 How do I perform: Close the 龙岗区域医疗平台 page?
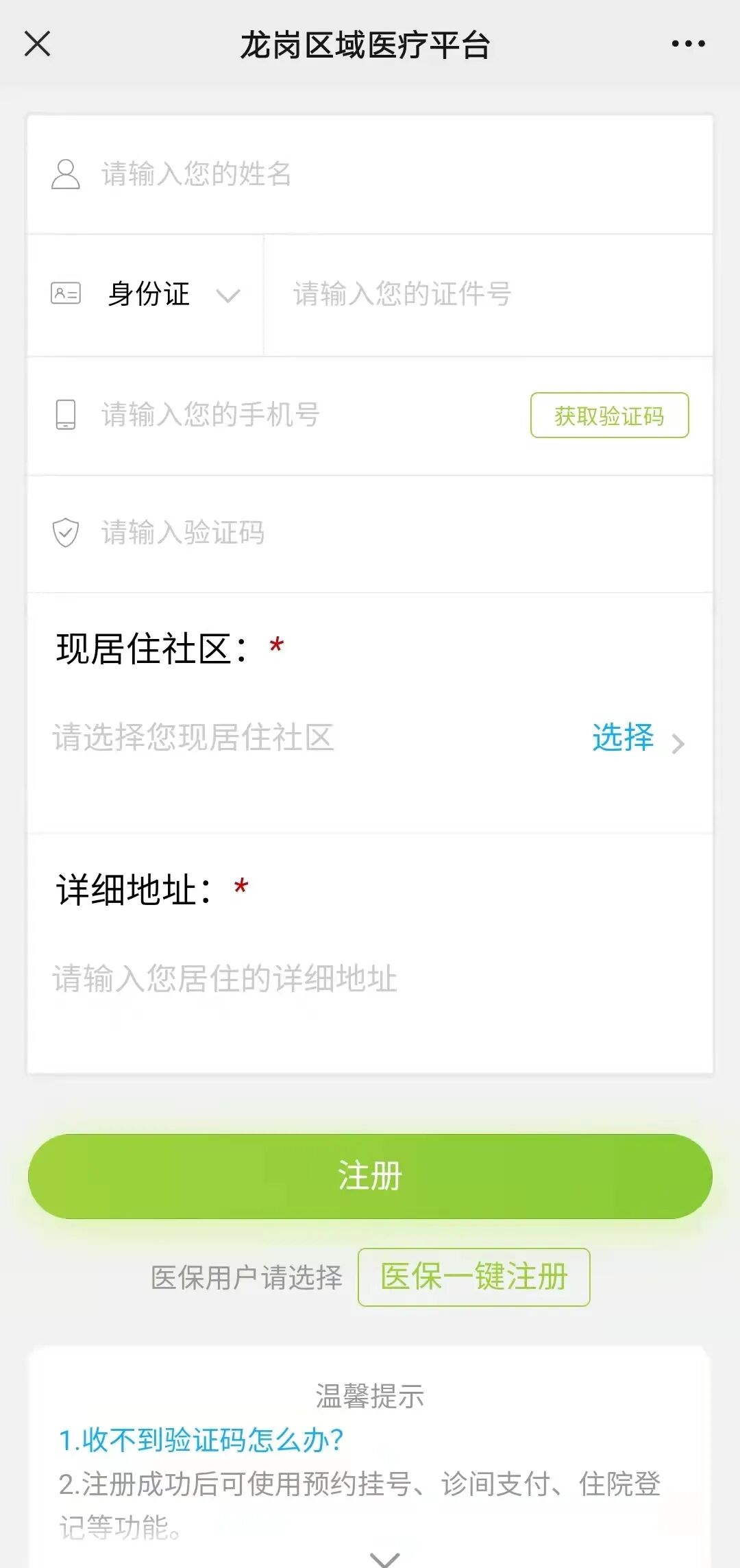[37, 44]
